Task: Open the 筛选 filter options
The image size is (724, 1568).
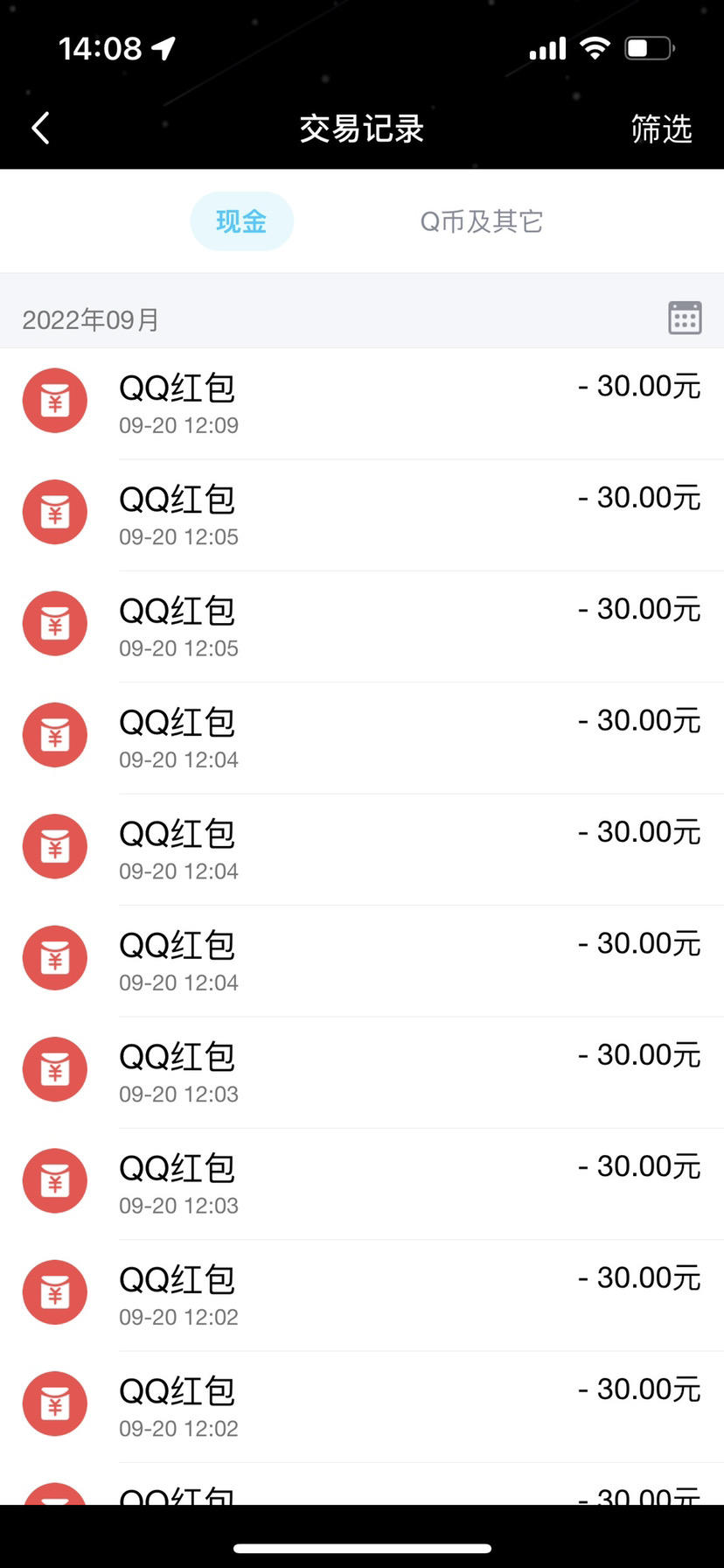Action: tap(661, 129)
